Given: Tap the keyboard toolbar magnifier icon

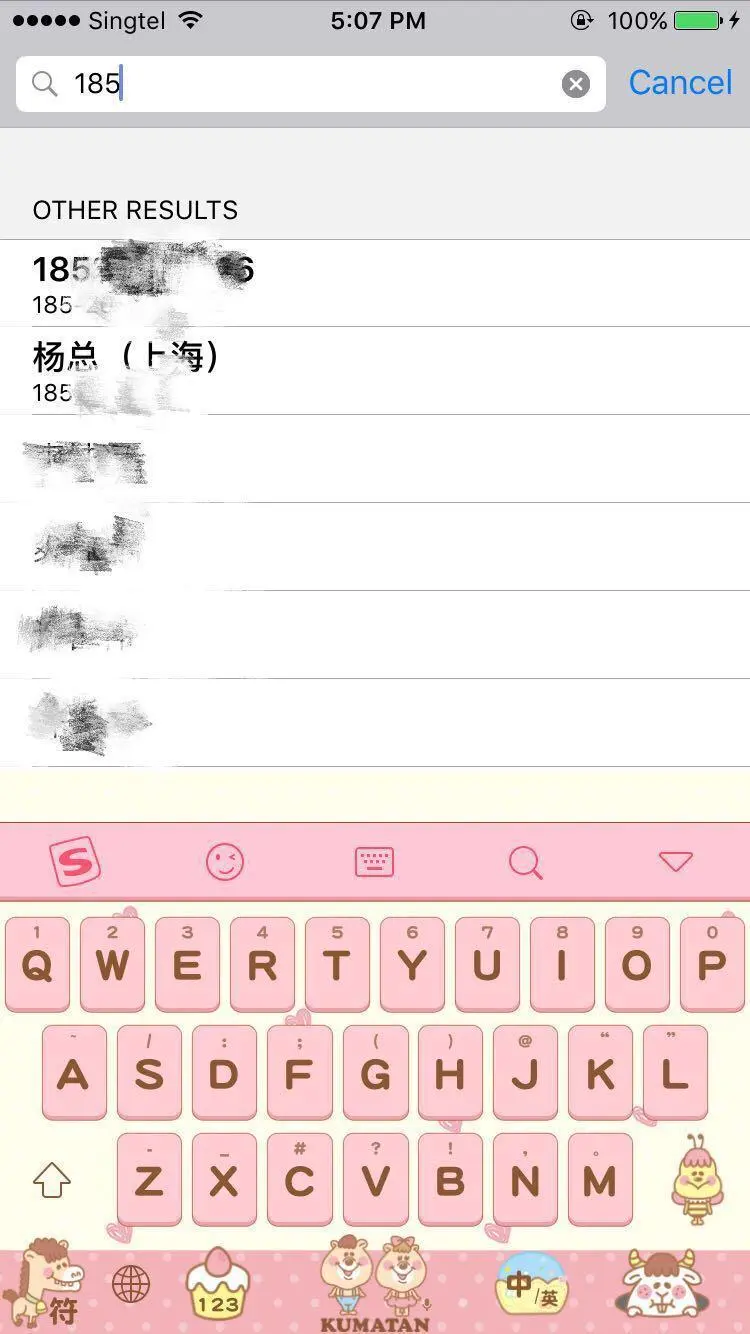Looking at the screenshot, I should pyautogui.click(x=525, y=861).
